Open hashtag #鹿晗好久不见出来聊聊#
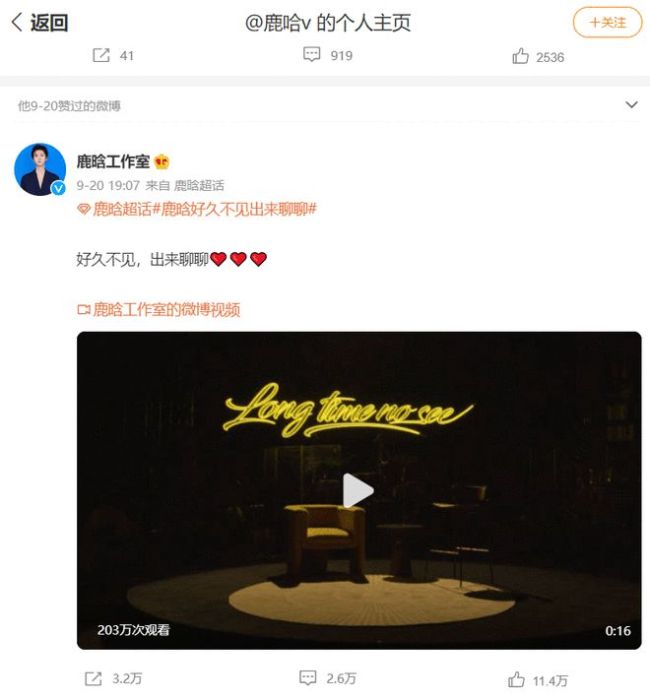650x699 pixels. pyautogui.click(x=238, y=209)
